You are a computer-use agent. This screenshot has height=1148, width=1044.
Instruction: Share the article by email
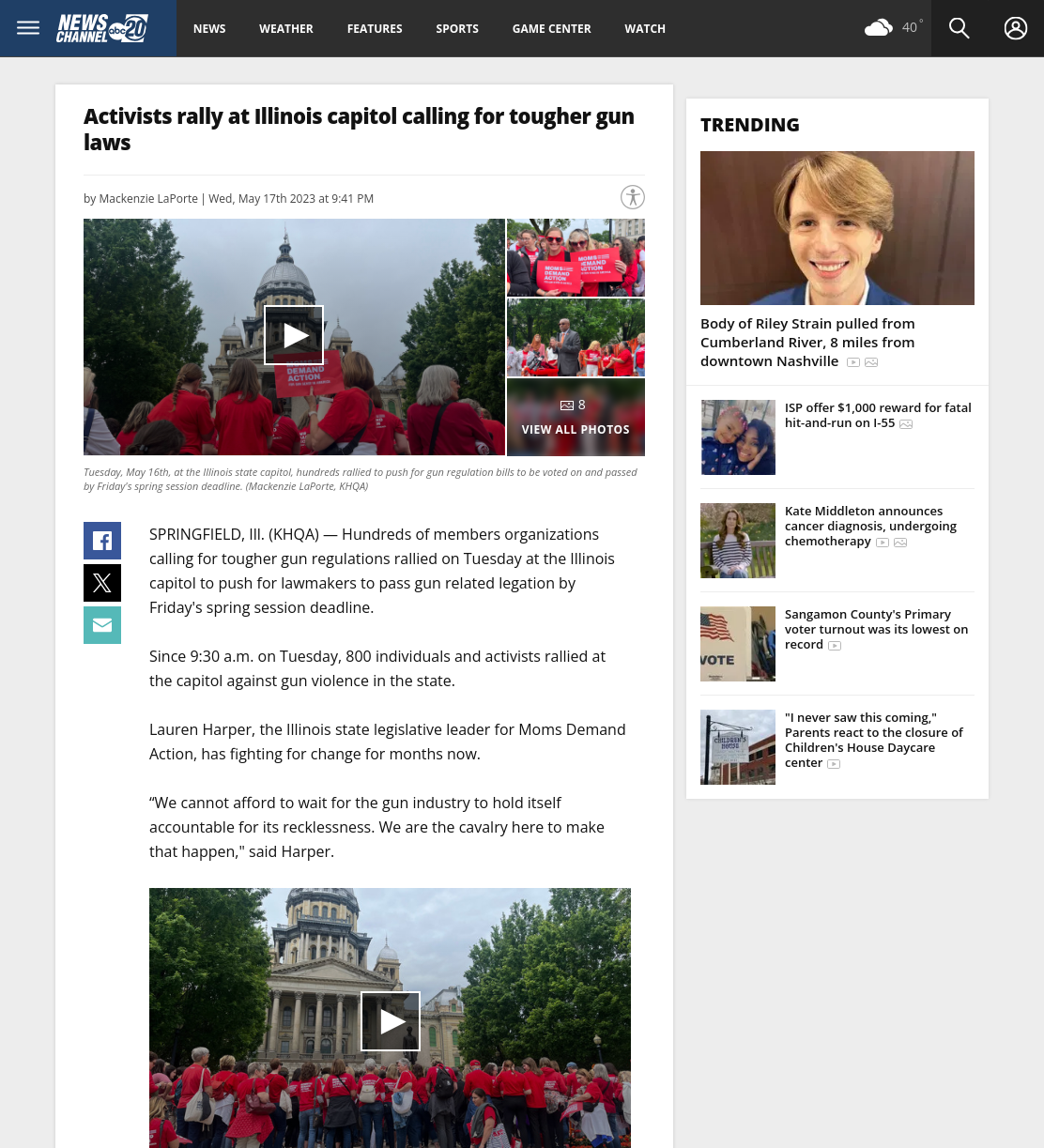click(102, 625)
